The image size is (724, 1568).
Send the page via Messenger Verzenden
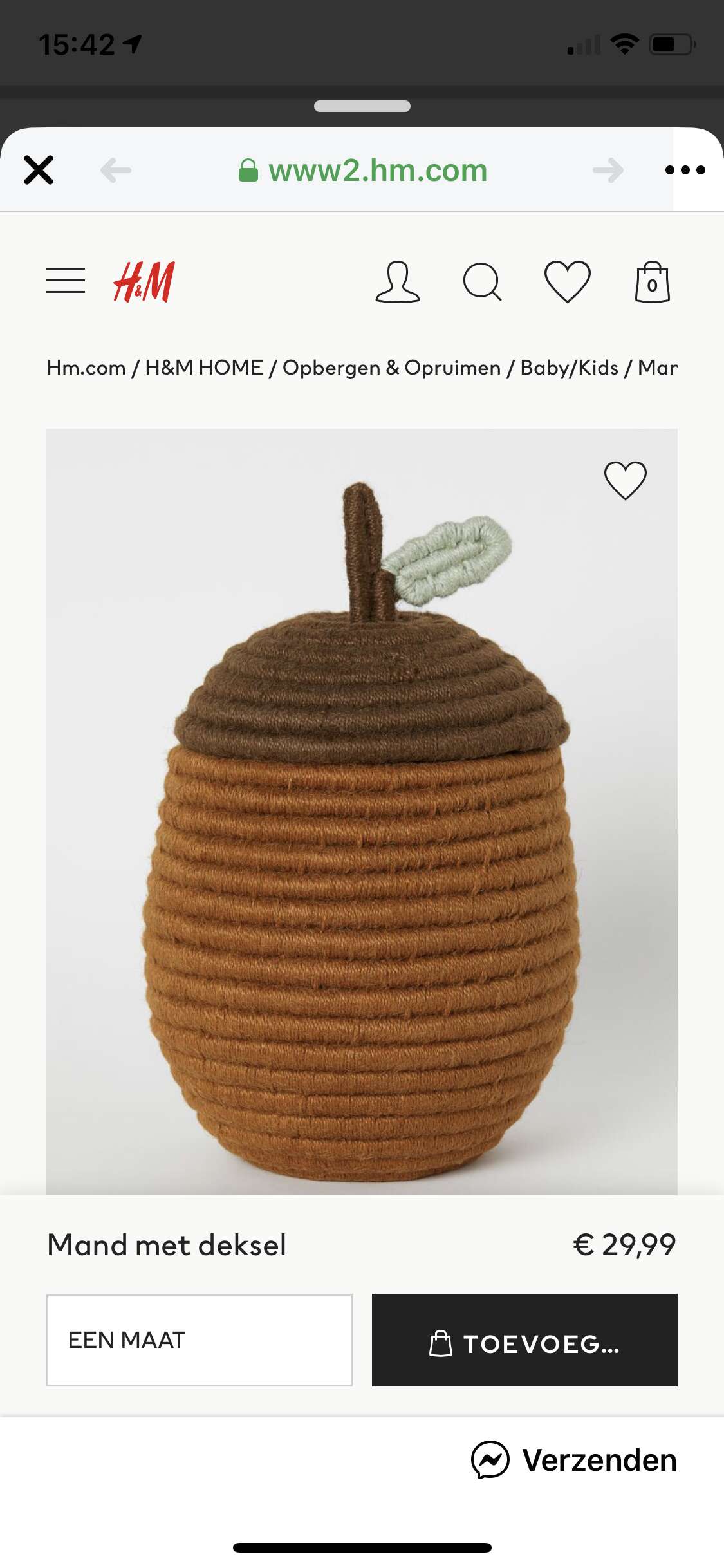574,1460
